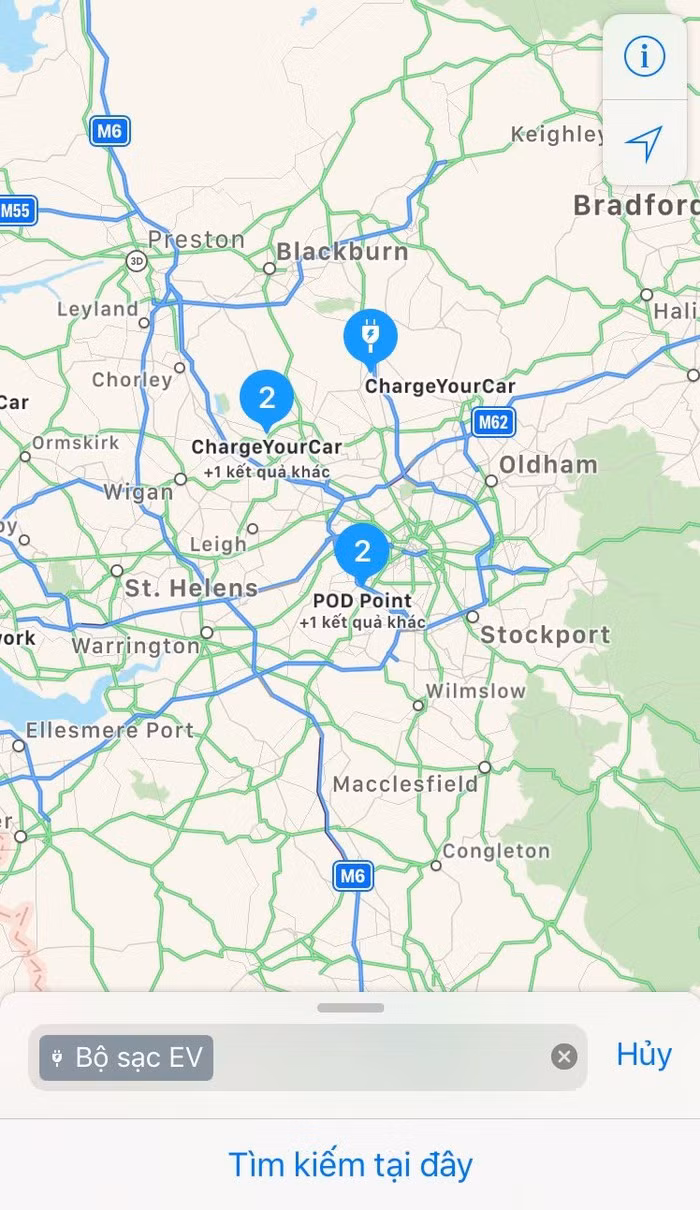Center map on current location arrow

(x=644, y=143)
